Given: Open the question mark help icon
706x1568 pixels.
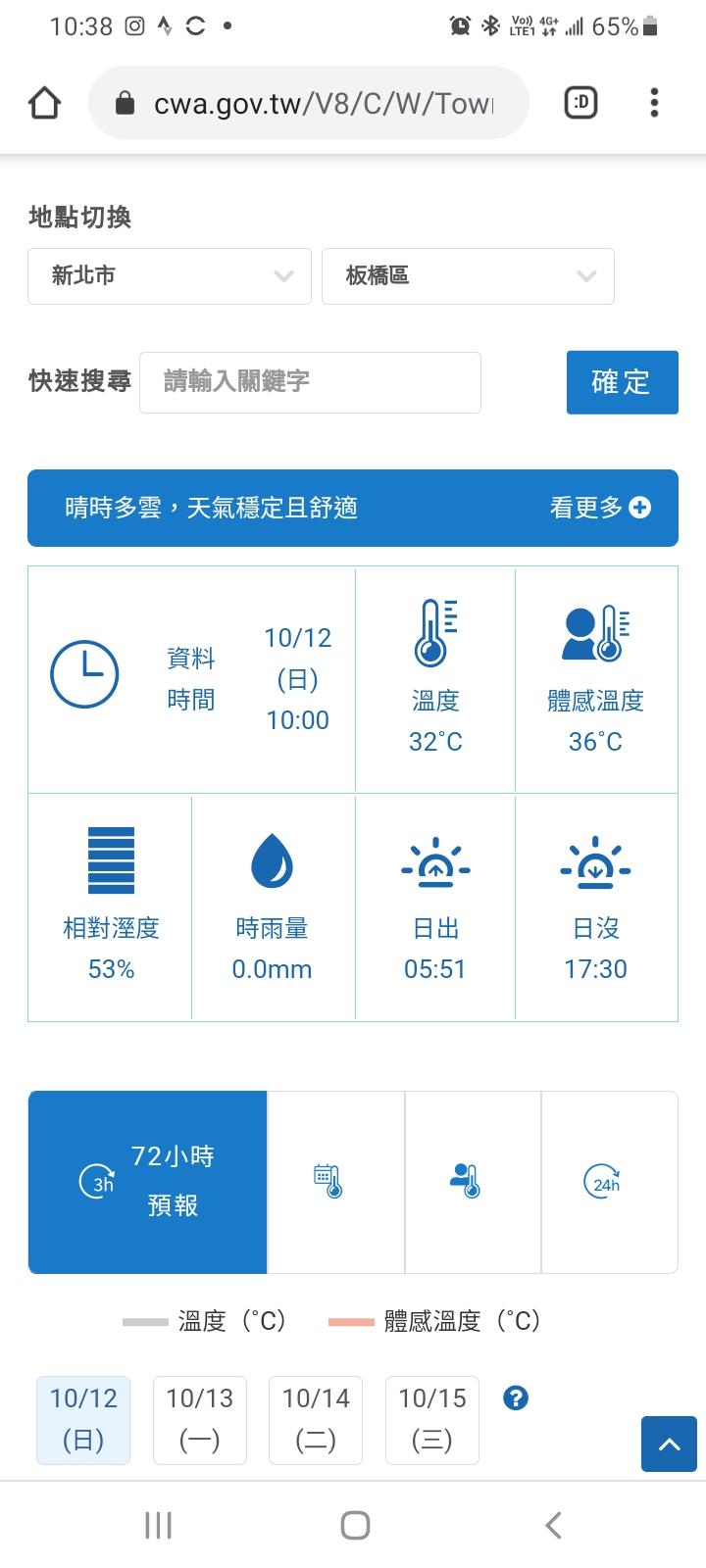Looking at the screenshot, I should 516,1398.
